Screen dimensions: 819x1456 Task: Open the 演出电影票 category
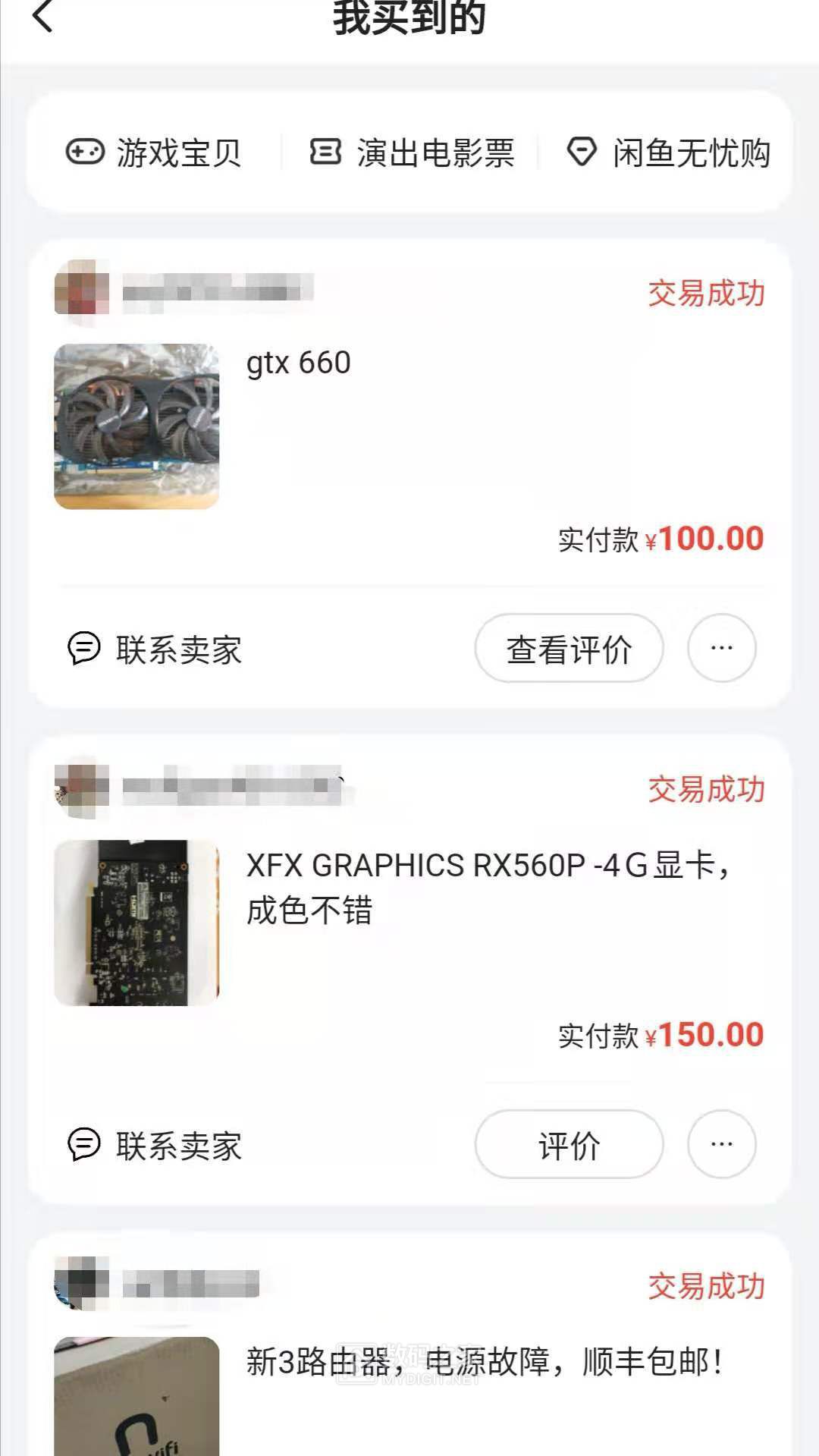coord(413,153)
